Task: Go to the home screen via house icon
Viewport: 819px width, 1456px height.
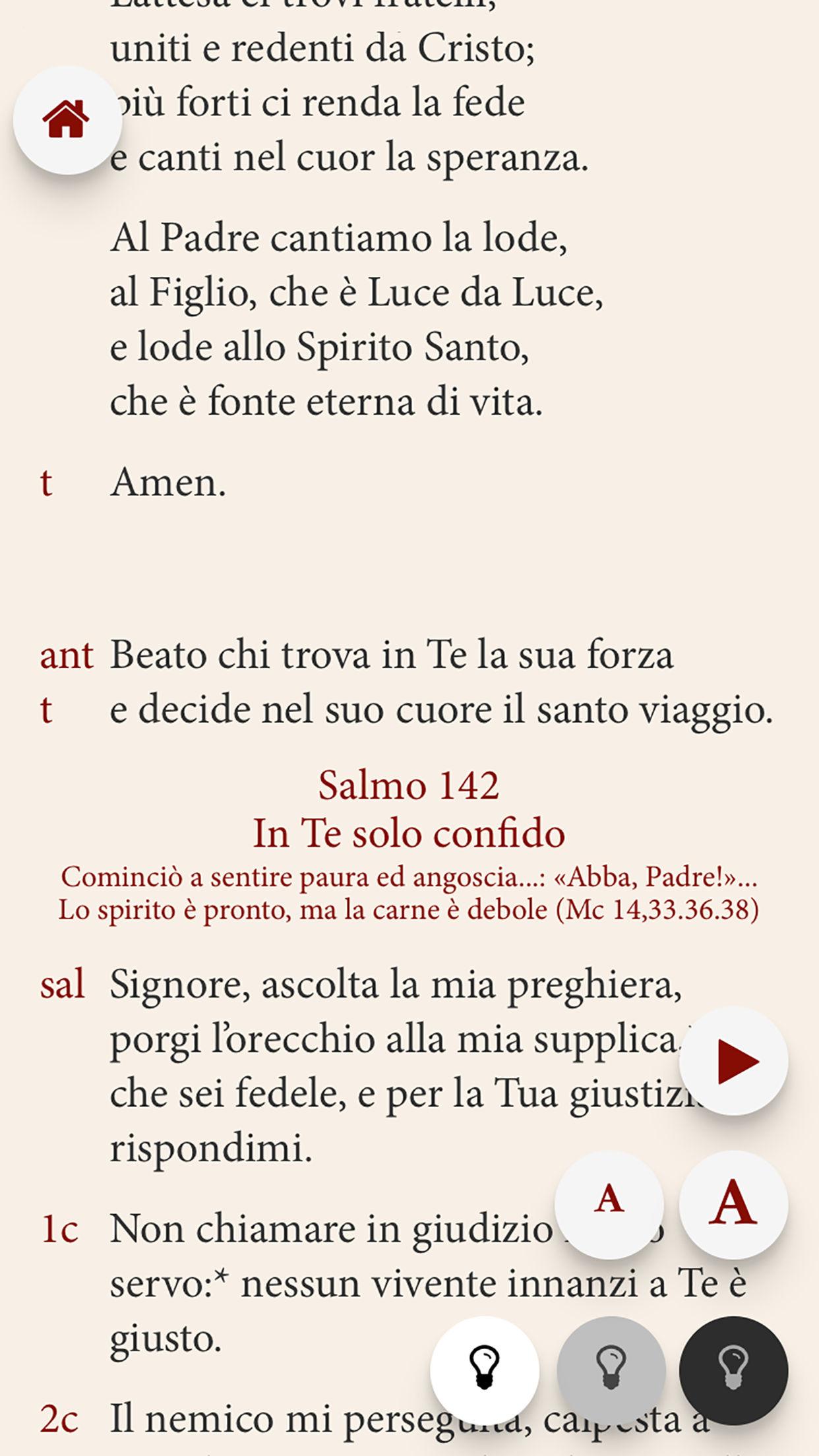Action: tap(67, 120)
